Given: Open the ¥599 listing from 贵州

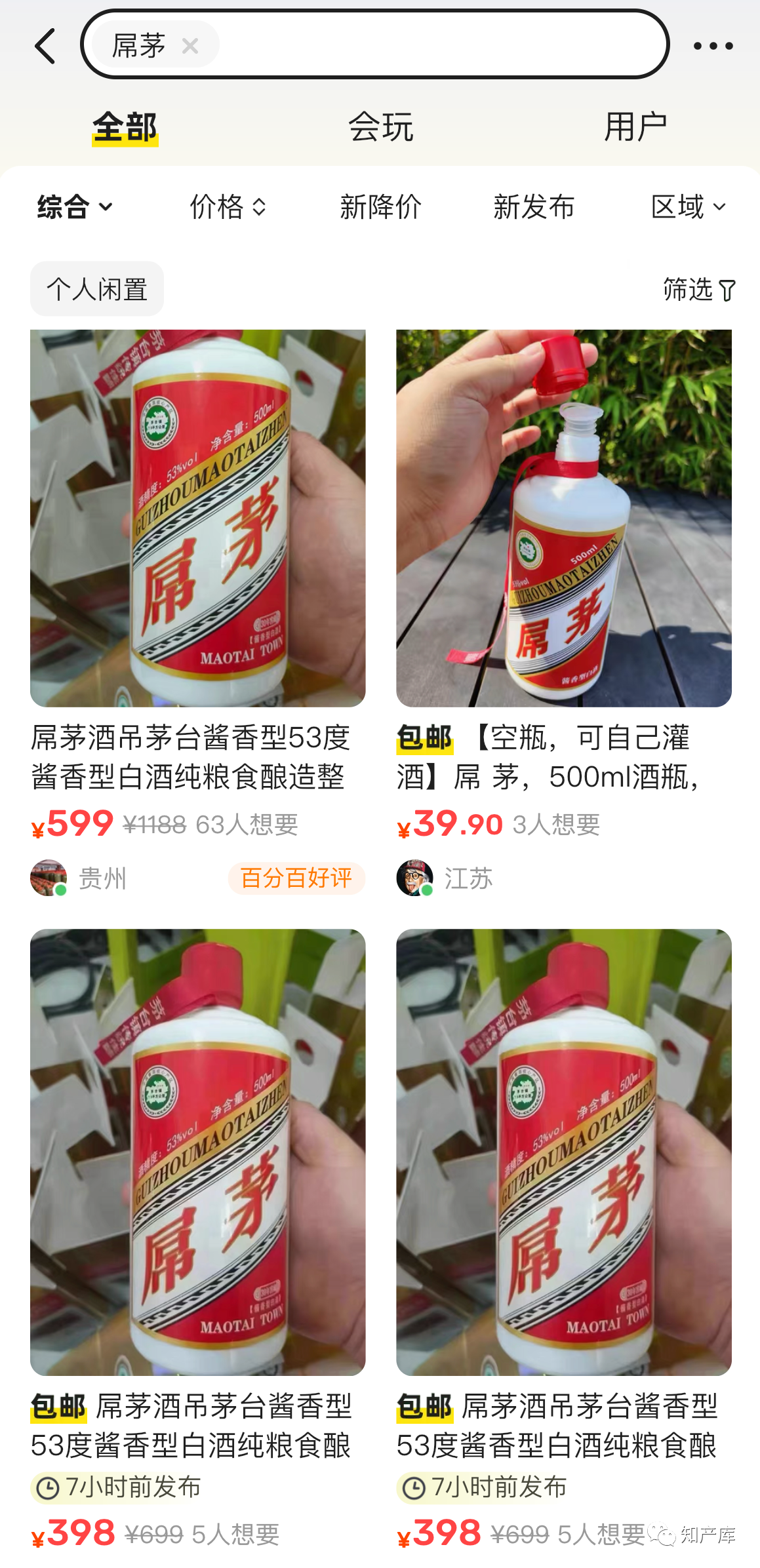Looking at the screenshot, I should pyautogui.click(x=197, y=518).
